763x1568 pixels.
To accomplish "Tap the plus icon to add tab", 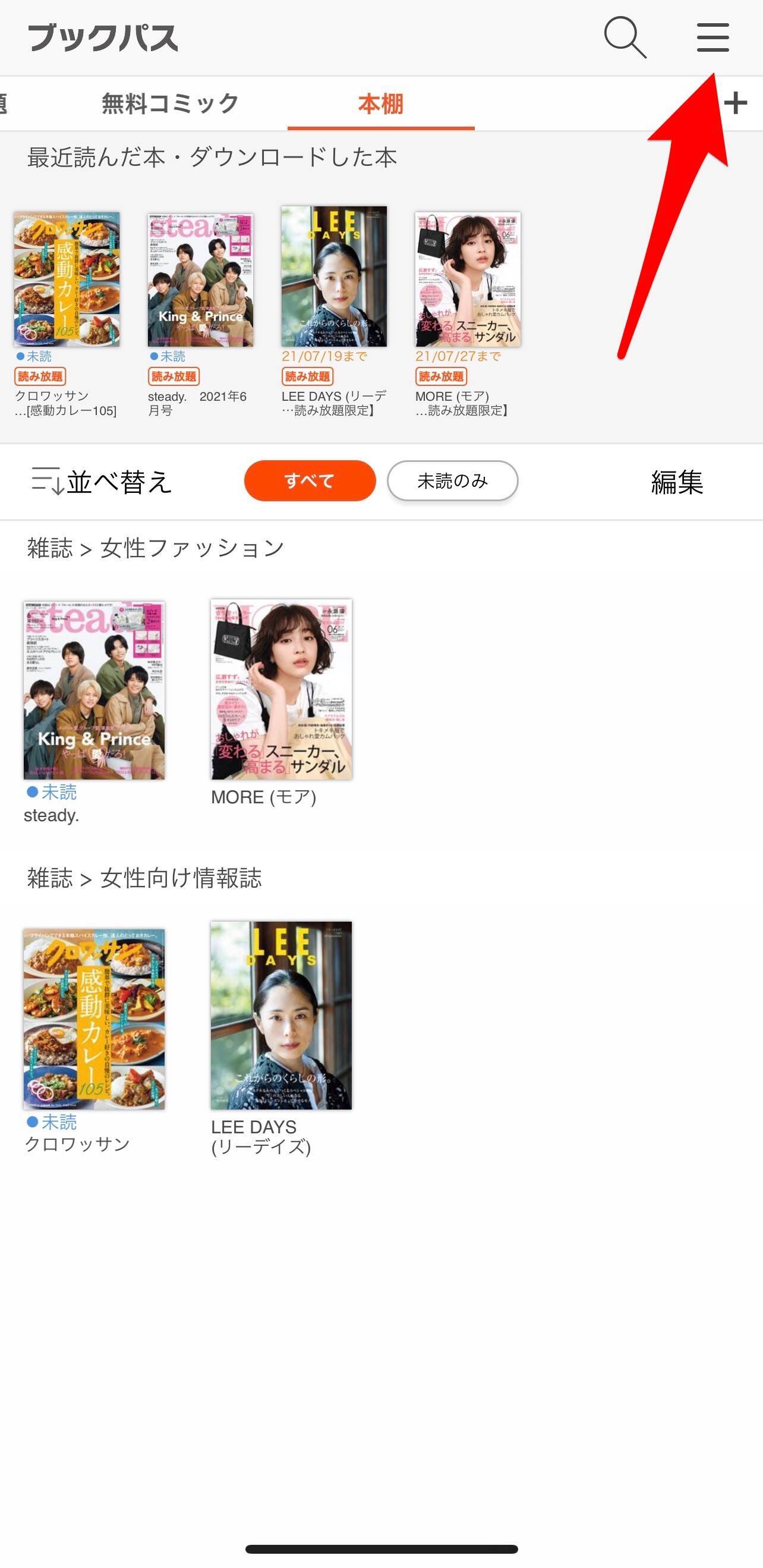I will (736, 103).
